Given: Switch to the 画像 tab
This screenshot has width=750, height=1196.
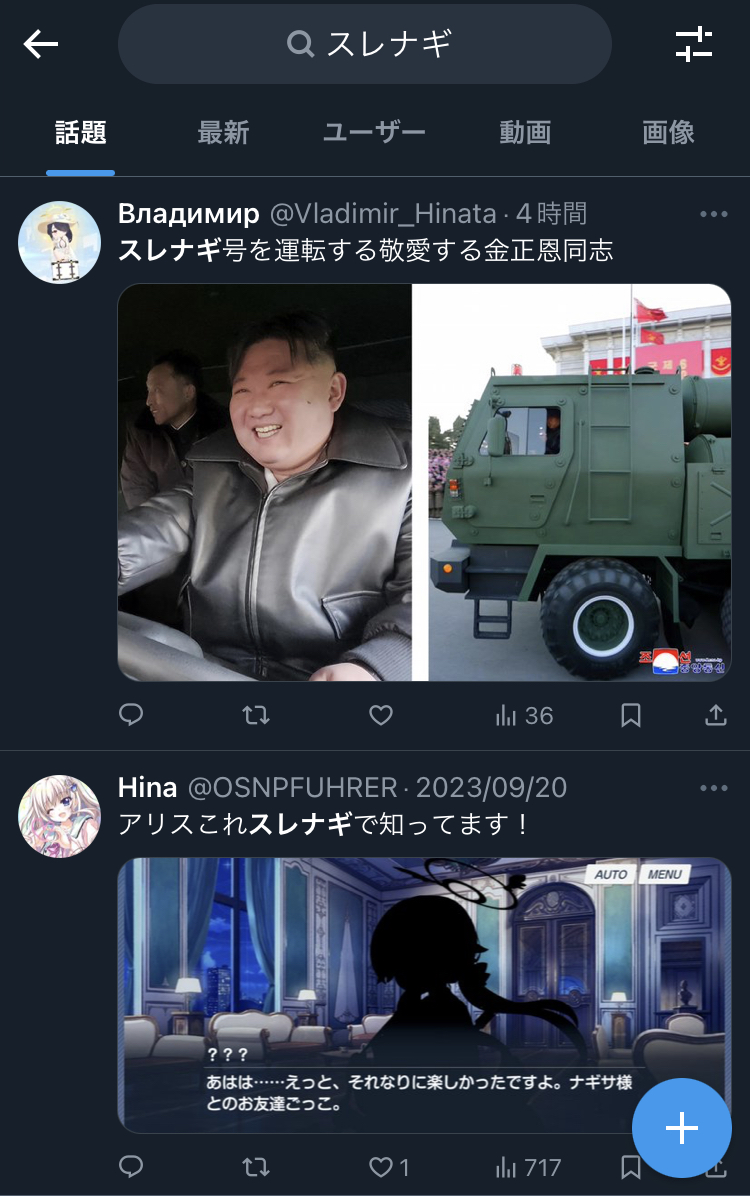Looking at the screenshot, I should (668, 133).
